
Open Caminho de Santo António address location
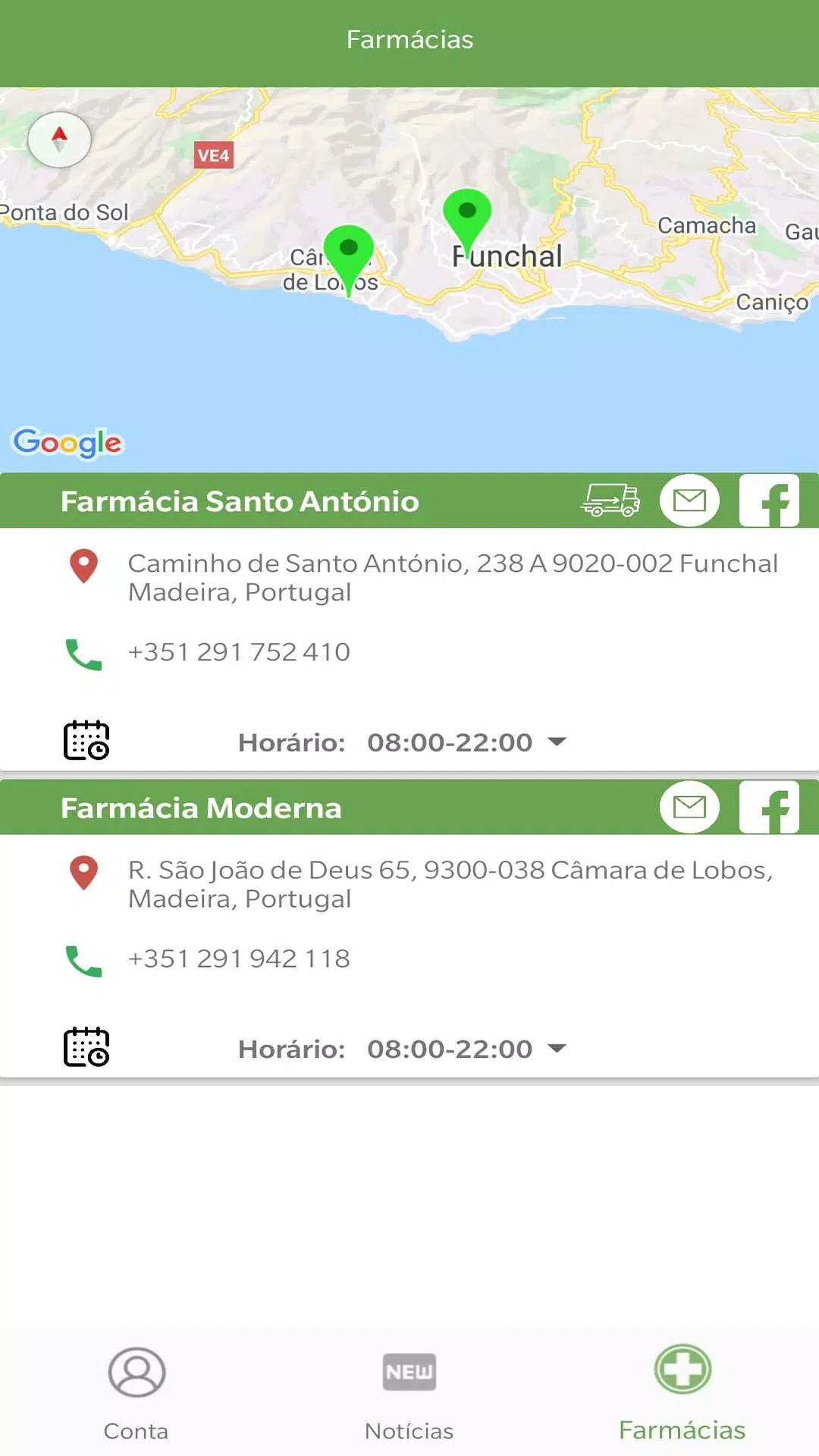tap(453, 578)
